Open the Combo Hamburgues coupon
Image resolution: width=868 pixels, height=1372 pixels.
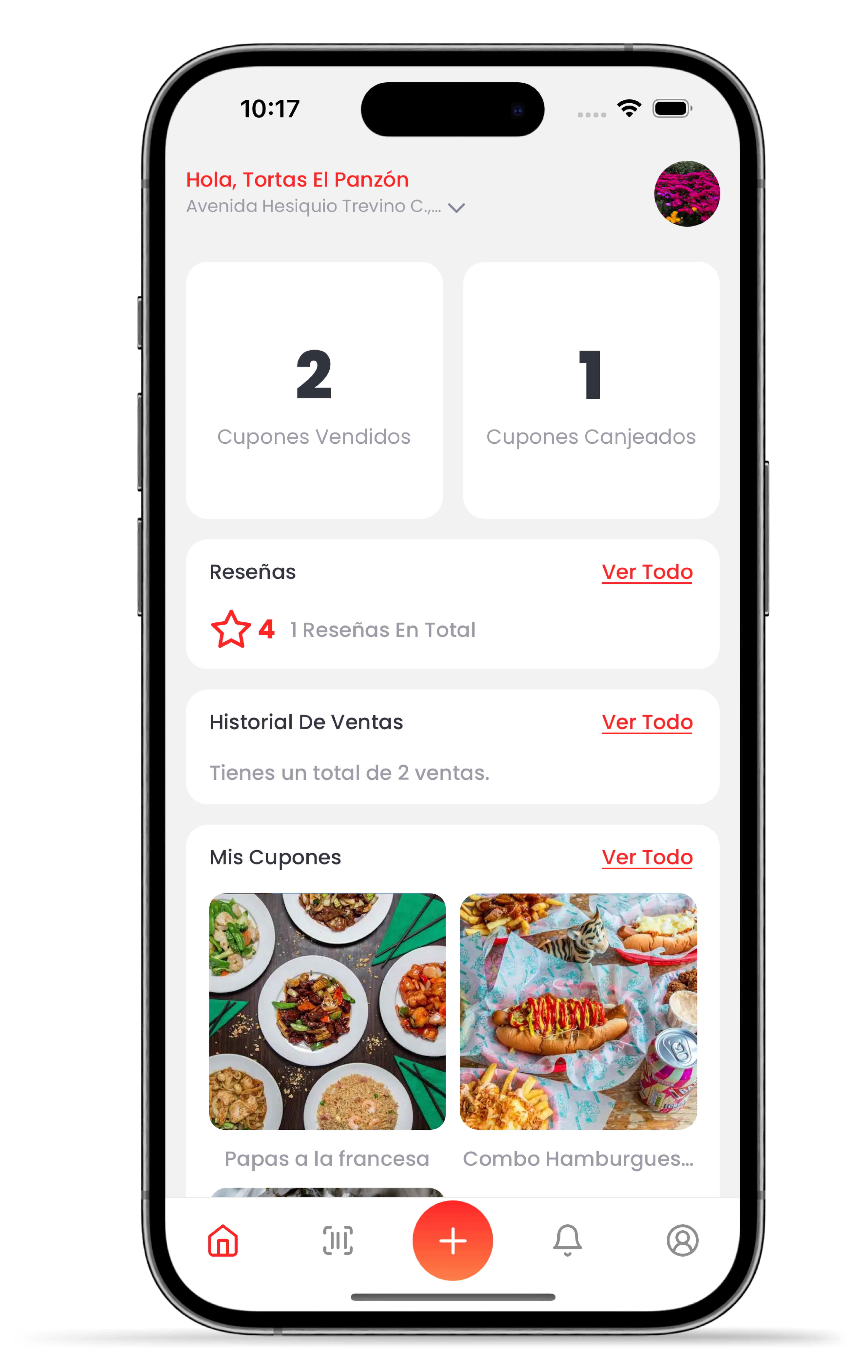click(x=578, y=1011)
